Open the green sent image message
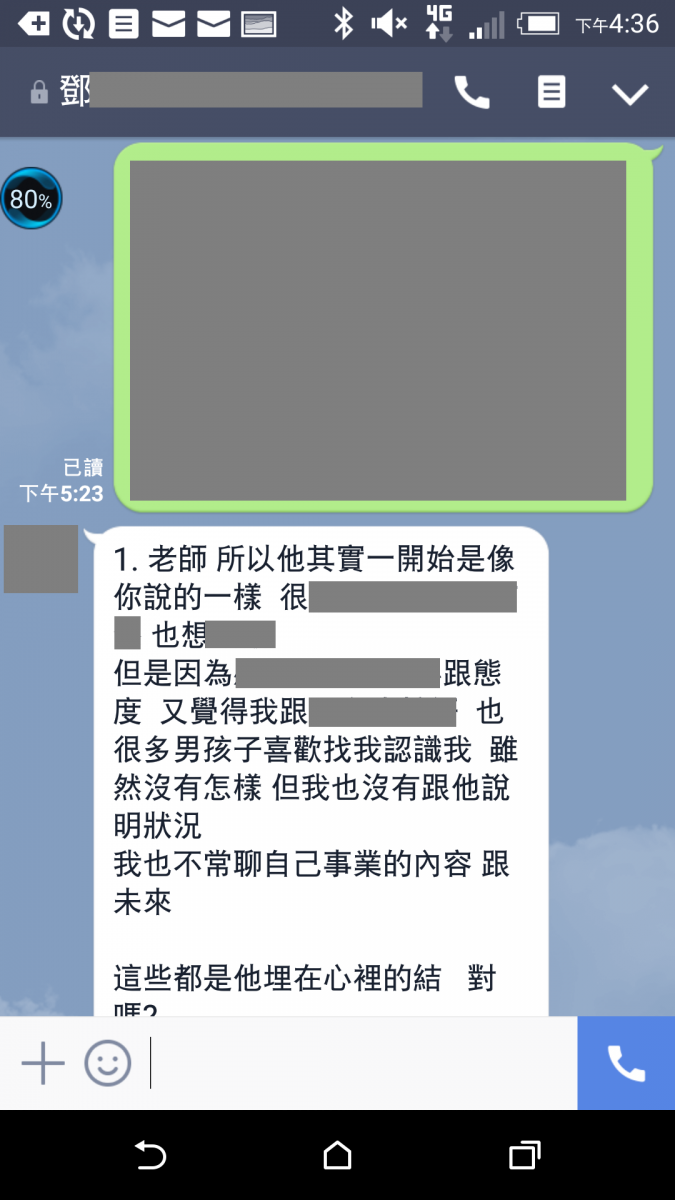Viewport: 675px width, 1200px height. pyautogui.click(x=378, y=330)
